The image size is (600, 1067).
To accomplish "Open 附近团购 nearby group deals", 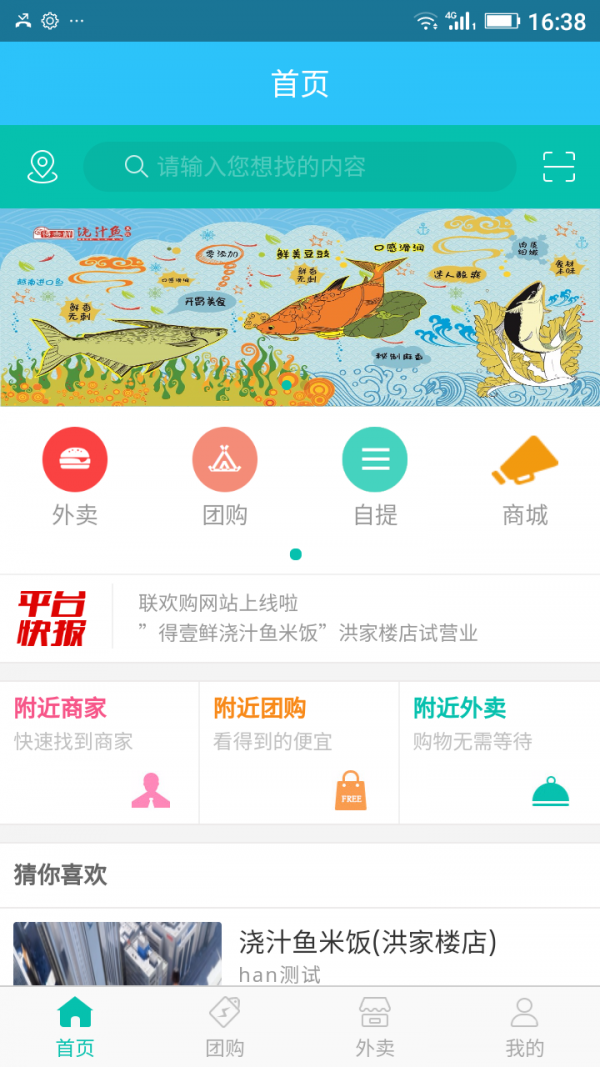I will (x=299, y=752).
